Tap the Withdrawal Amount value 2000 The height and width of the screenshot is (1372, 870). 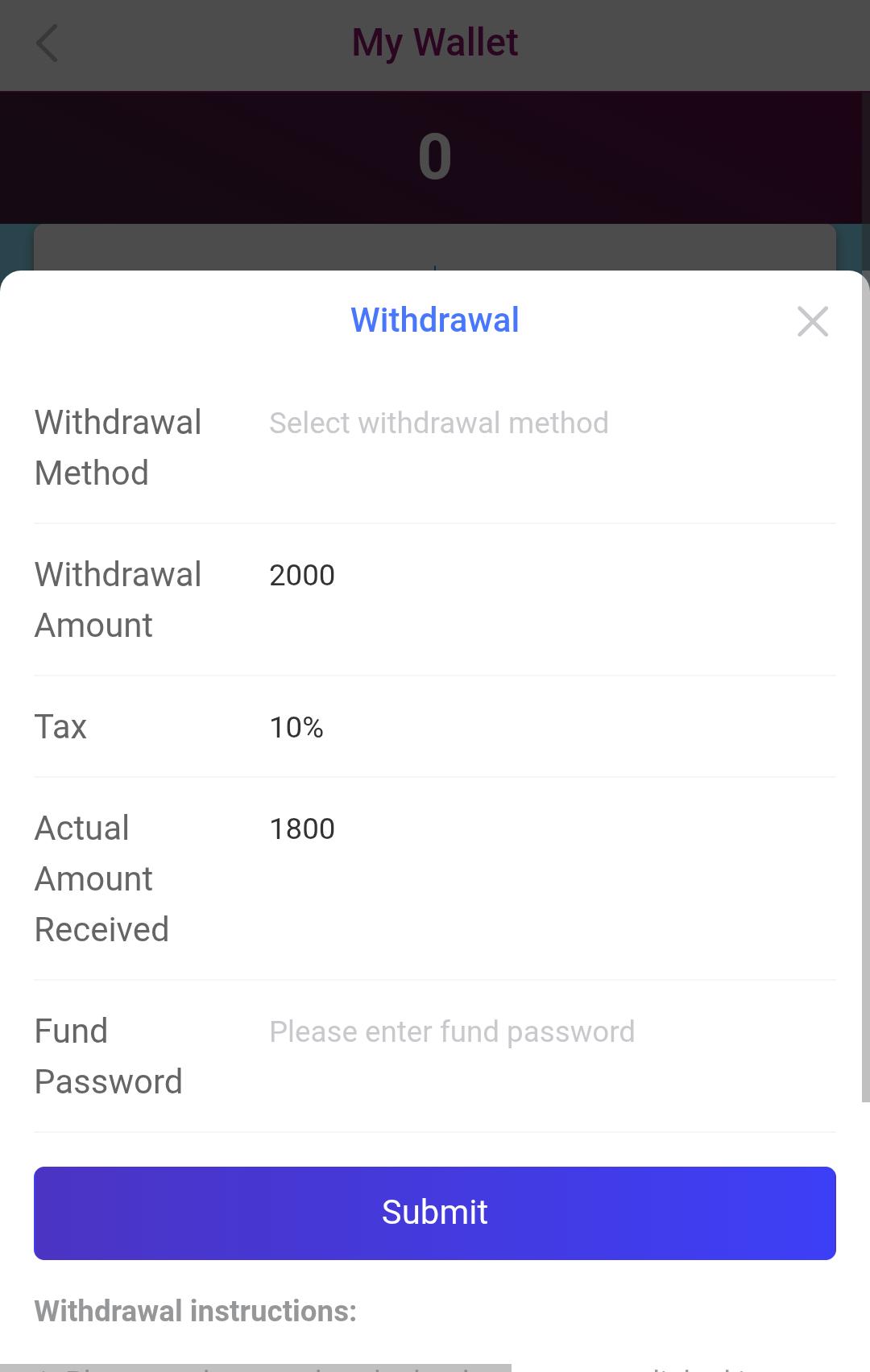tap(302, 574)
